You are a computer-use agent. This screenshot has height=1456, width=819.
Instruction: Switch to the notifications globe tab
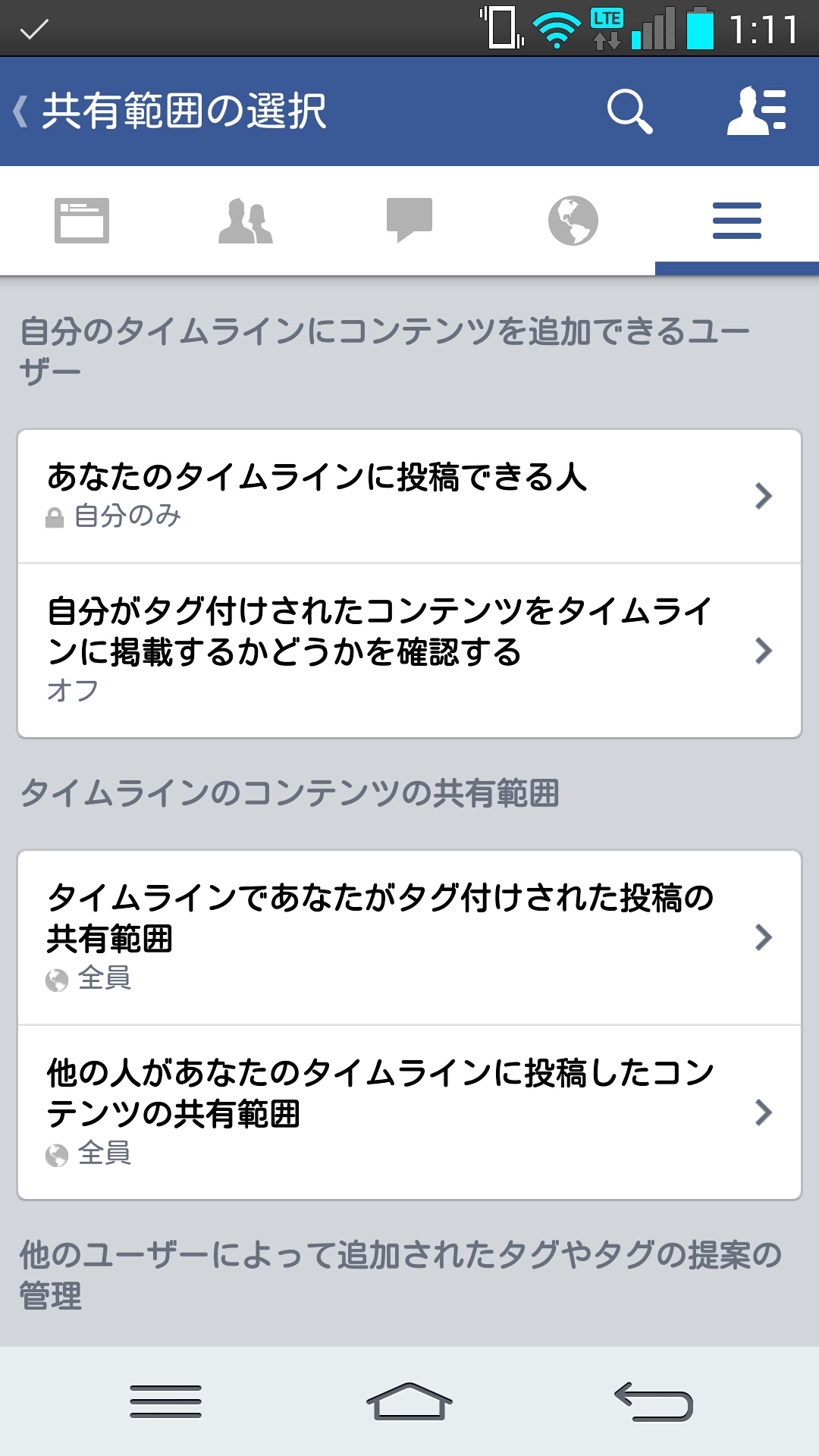pos(573,221)
